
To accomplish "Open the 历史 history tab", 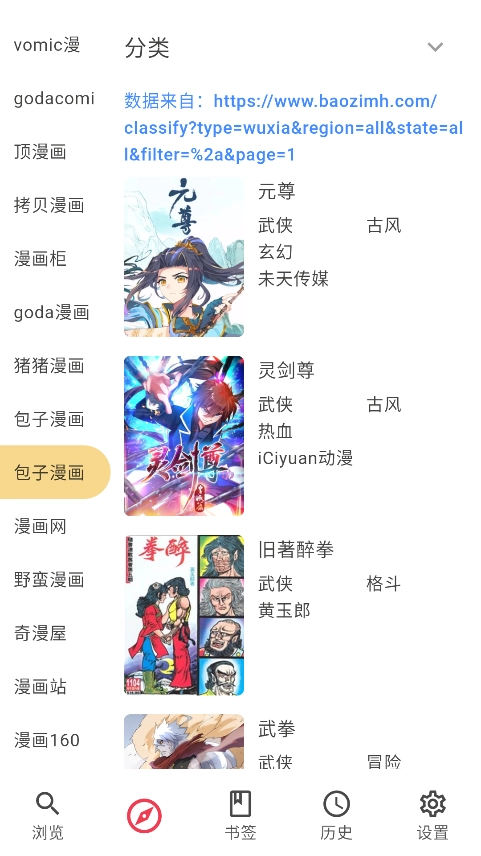I will click(336, 816).
